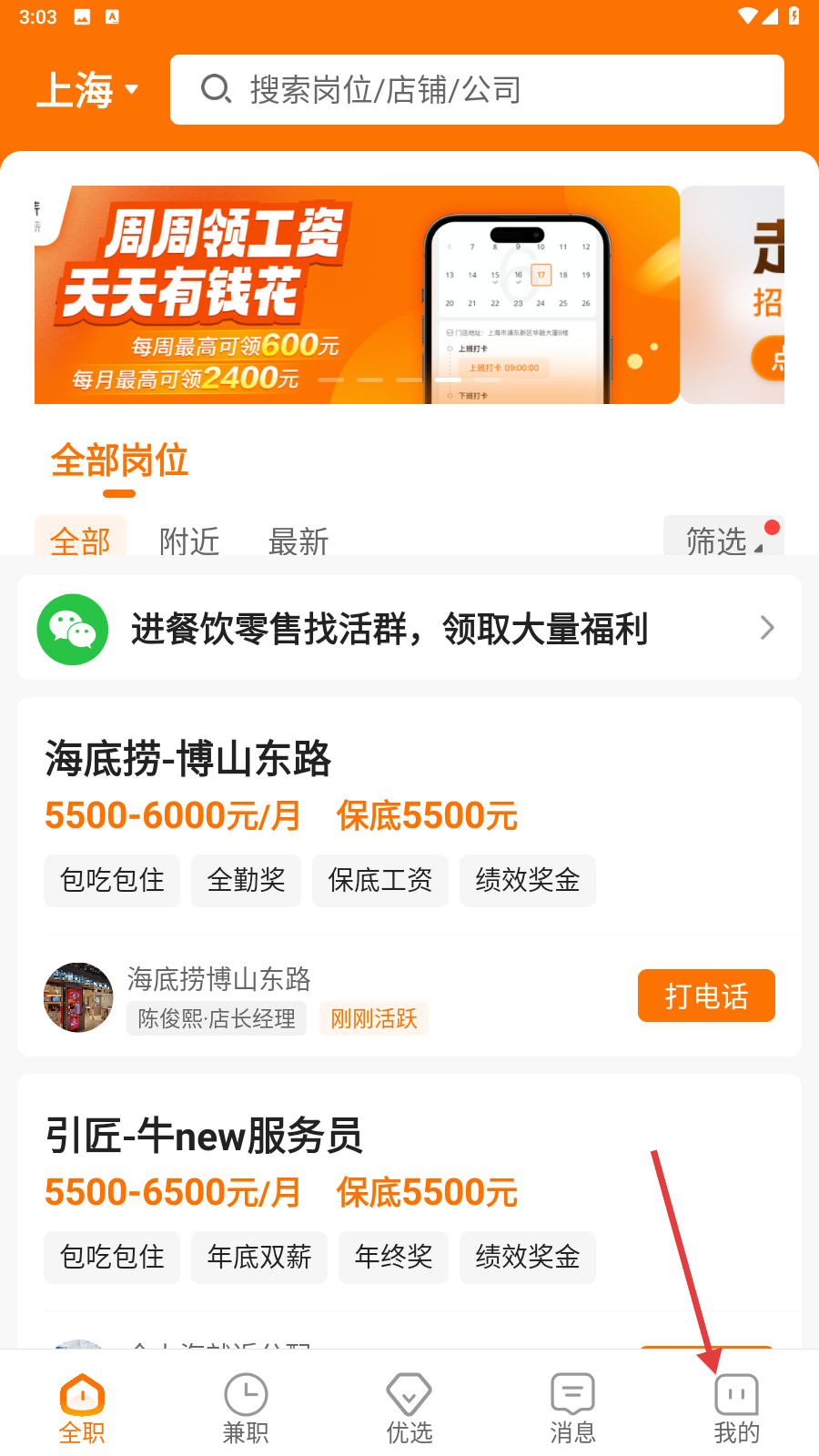Call the 海底捞博山东路 store via 打电话

pos(706,996)
